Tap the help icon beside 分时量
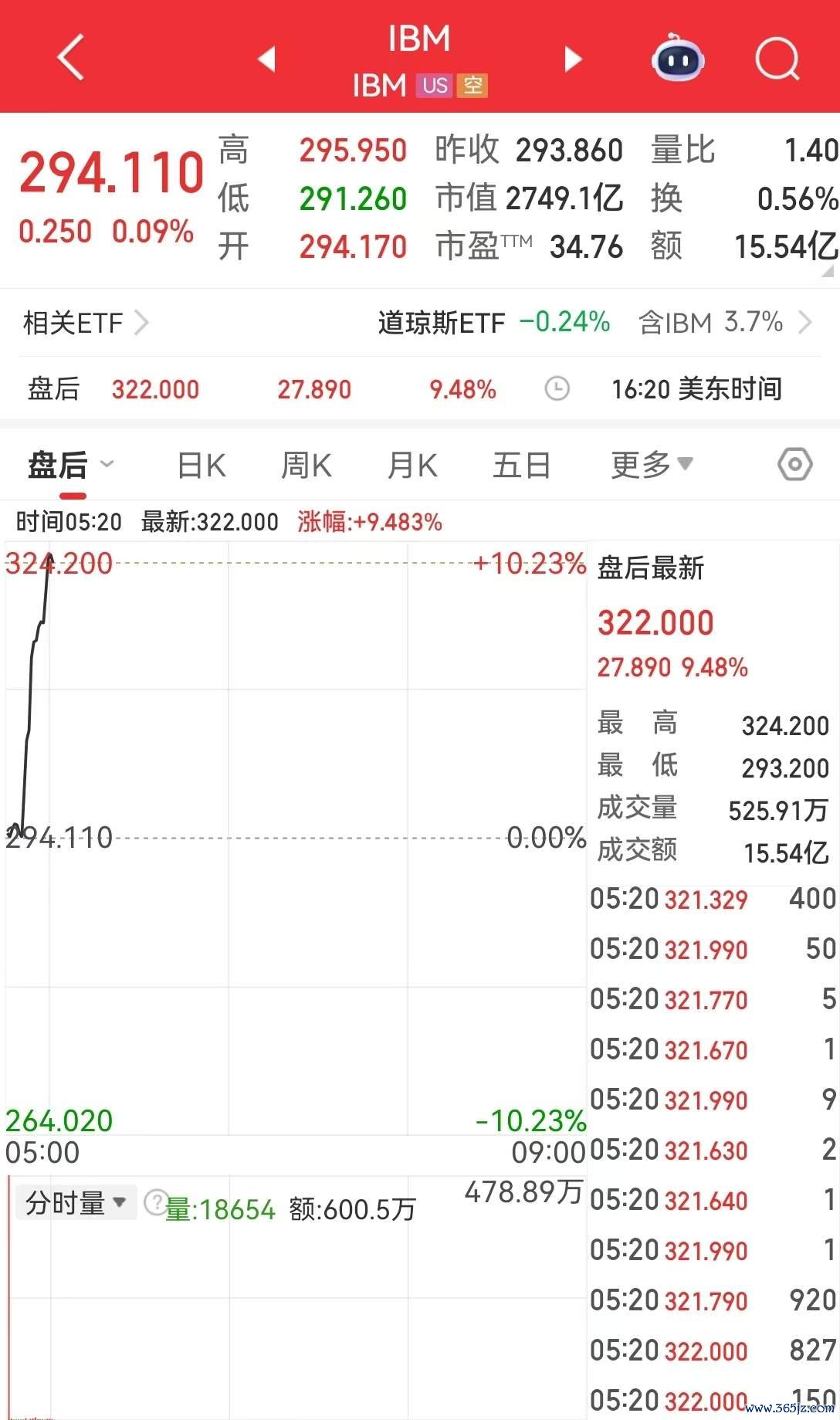This screenshot has width=840, height=1420. [156, 1202]
